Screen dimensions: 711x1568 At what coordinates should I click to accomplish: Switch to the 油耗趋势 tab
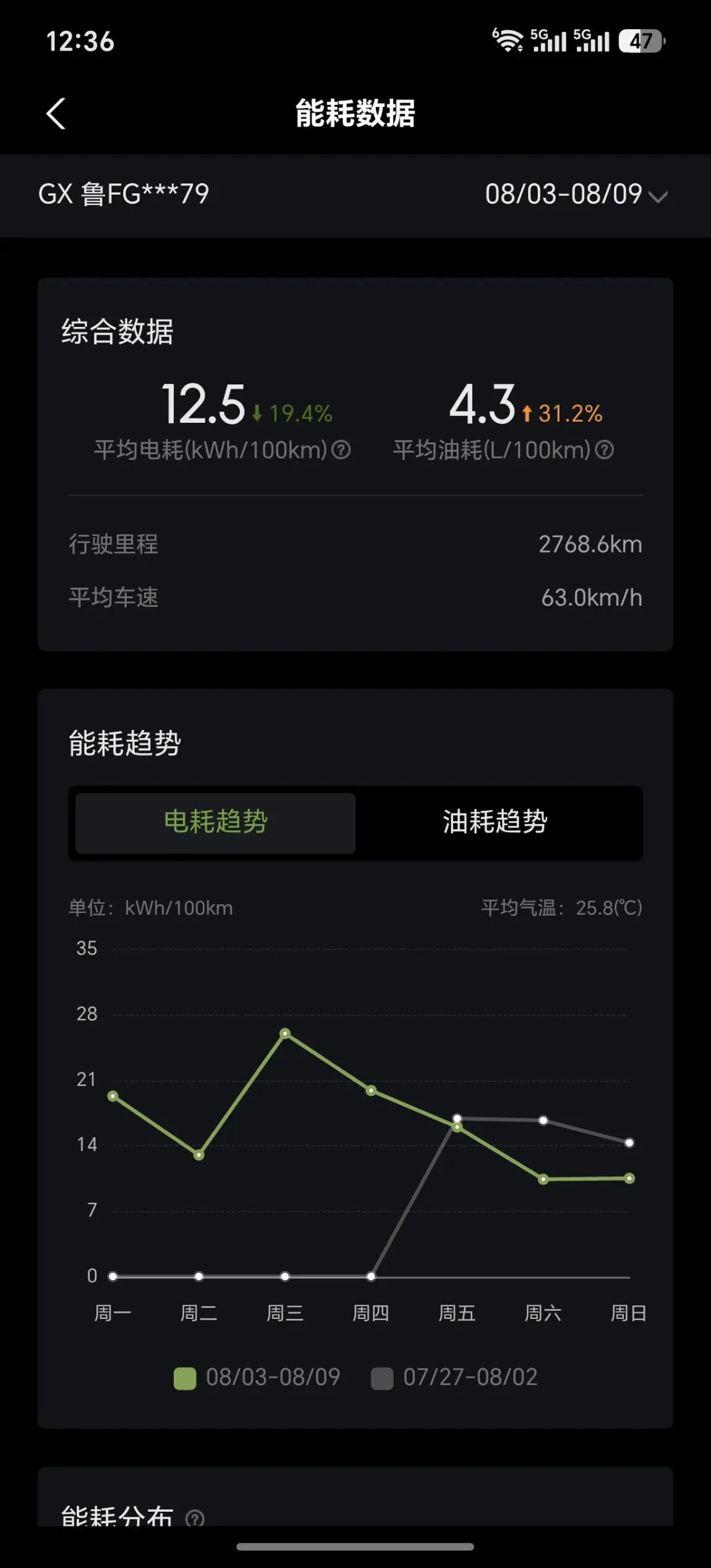(x=495, y=823)
